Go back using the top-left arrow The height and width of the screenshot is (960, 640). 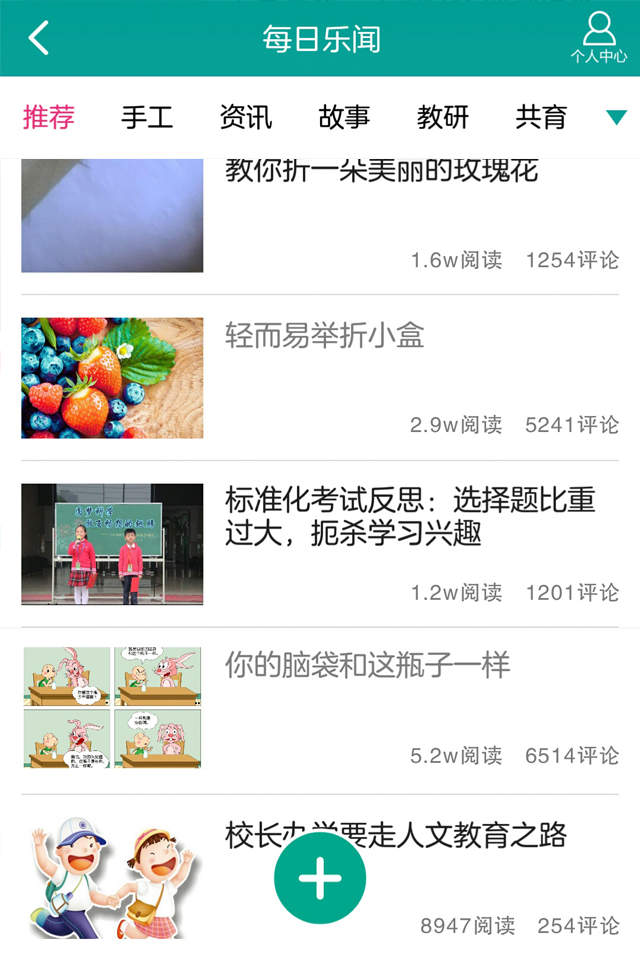(39, 38)
